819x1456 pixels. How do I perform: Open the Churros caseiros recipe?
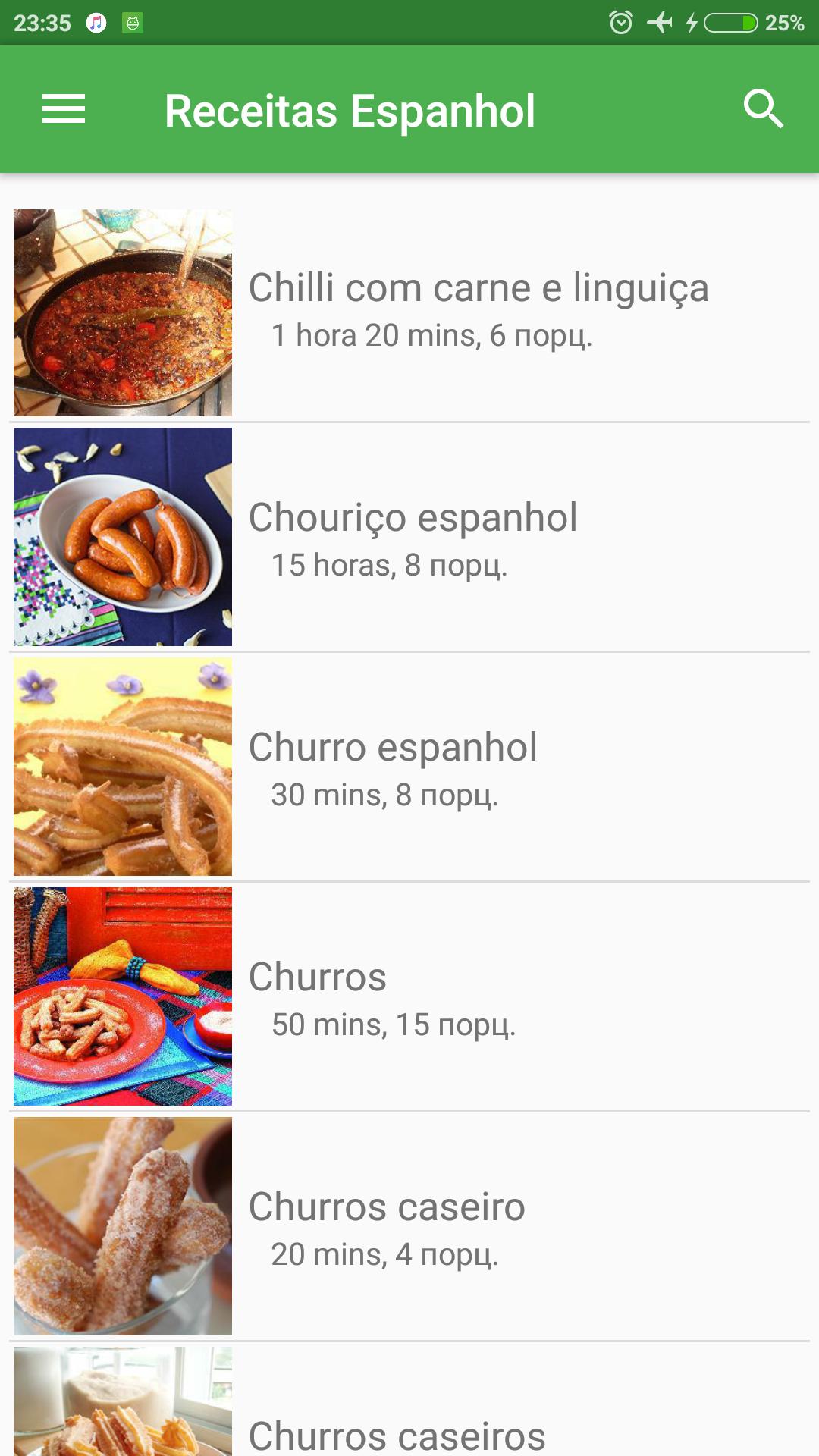409,1400
